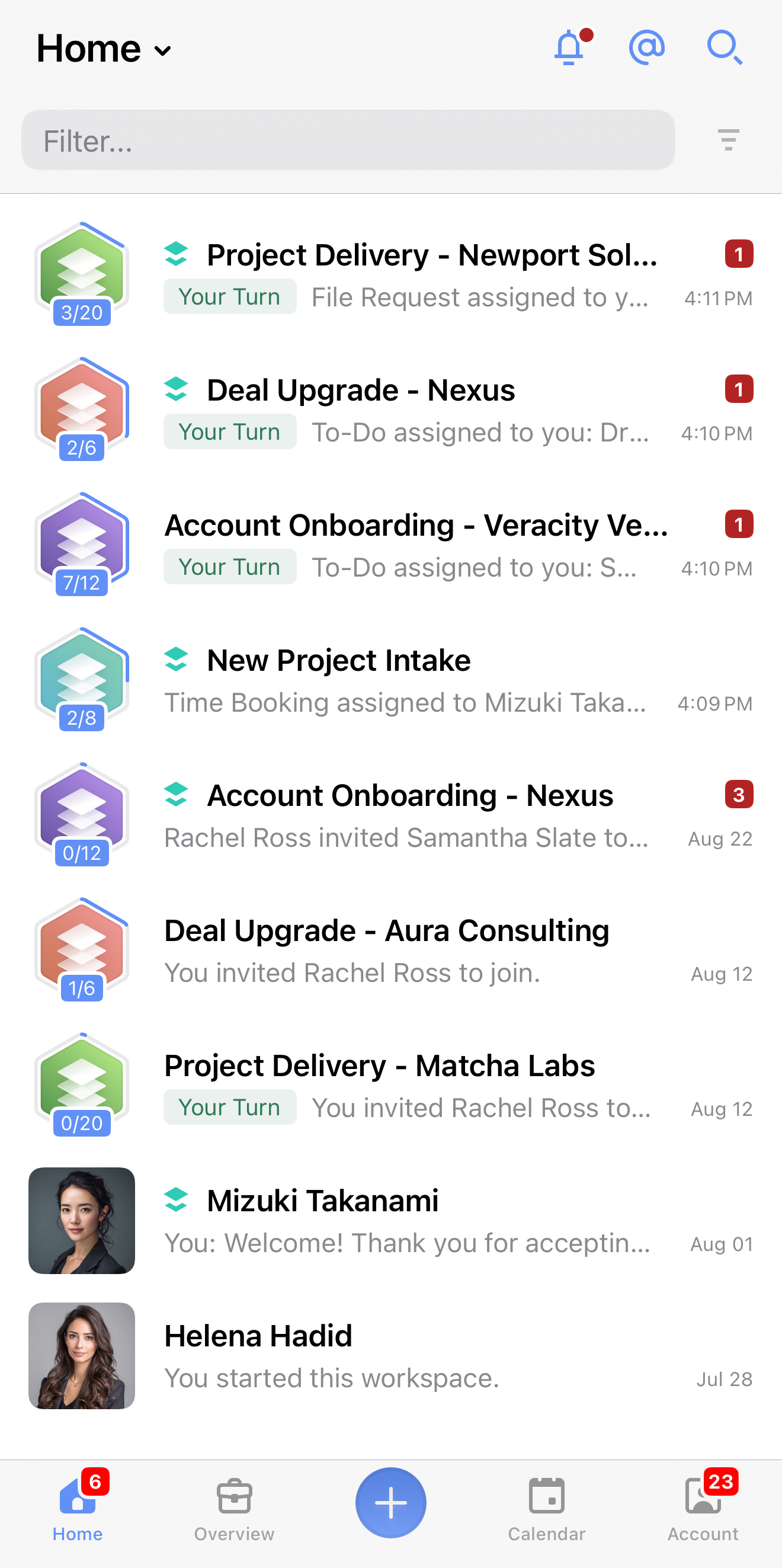The width and height of the screenshot is (782, 1568).
Task: Open search with the magnifier icon
Action: point(725,47)
